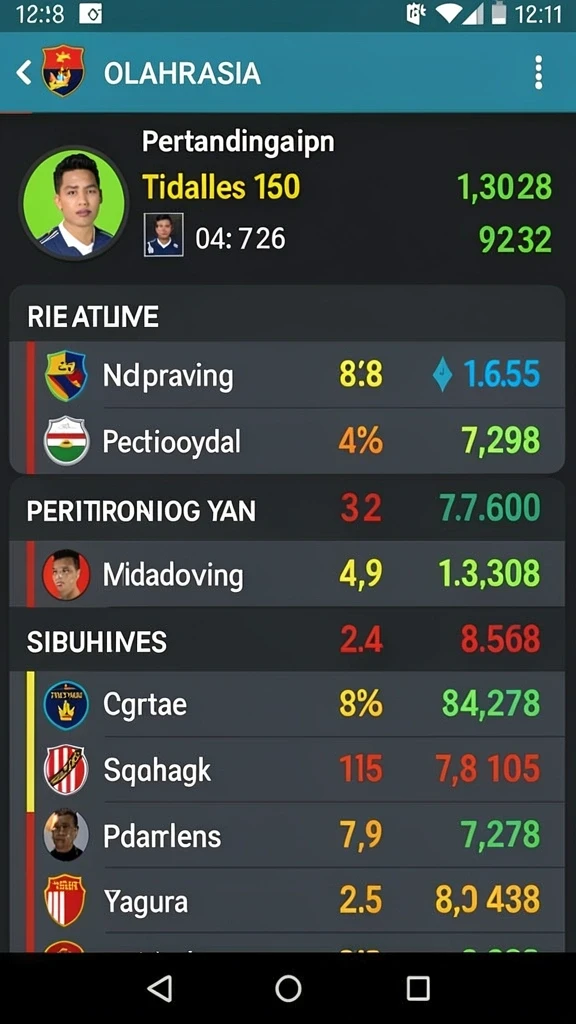View the Sqahagk row details

287,770
